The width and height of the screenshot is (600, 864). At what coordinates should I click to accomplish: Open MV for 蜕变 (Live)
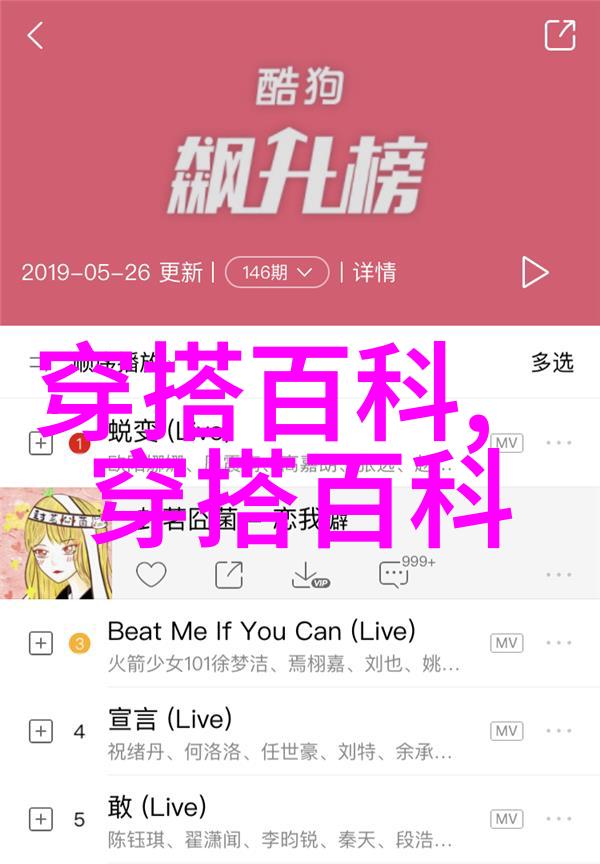point(507,443)
